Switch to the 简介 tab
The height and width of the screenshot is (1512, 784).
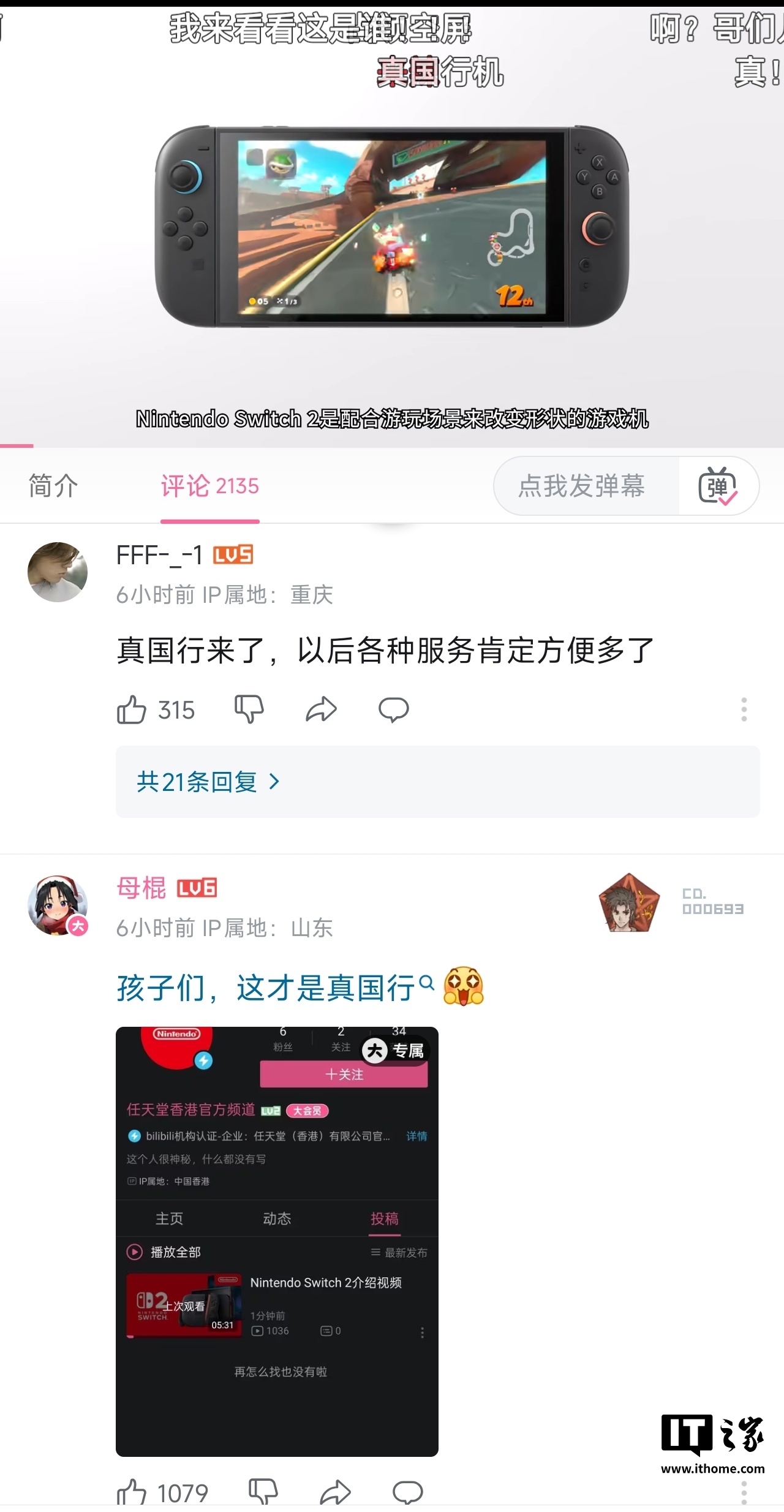[53, 486]
